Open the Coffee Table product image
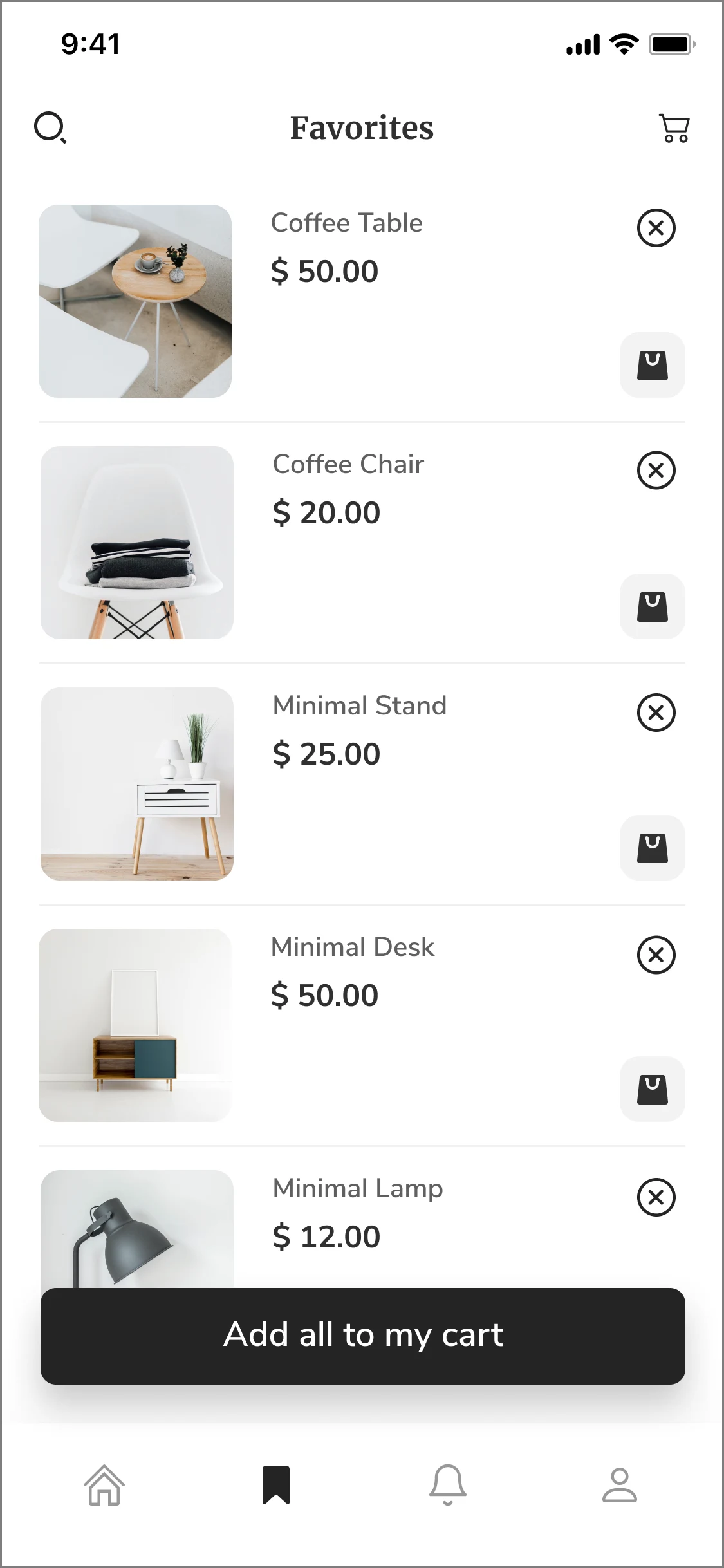Viewport: 724px width, 1568px height. click(135, 301)
